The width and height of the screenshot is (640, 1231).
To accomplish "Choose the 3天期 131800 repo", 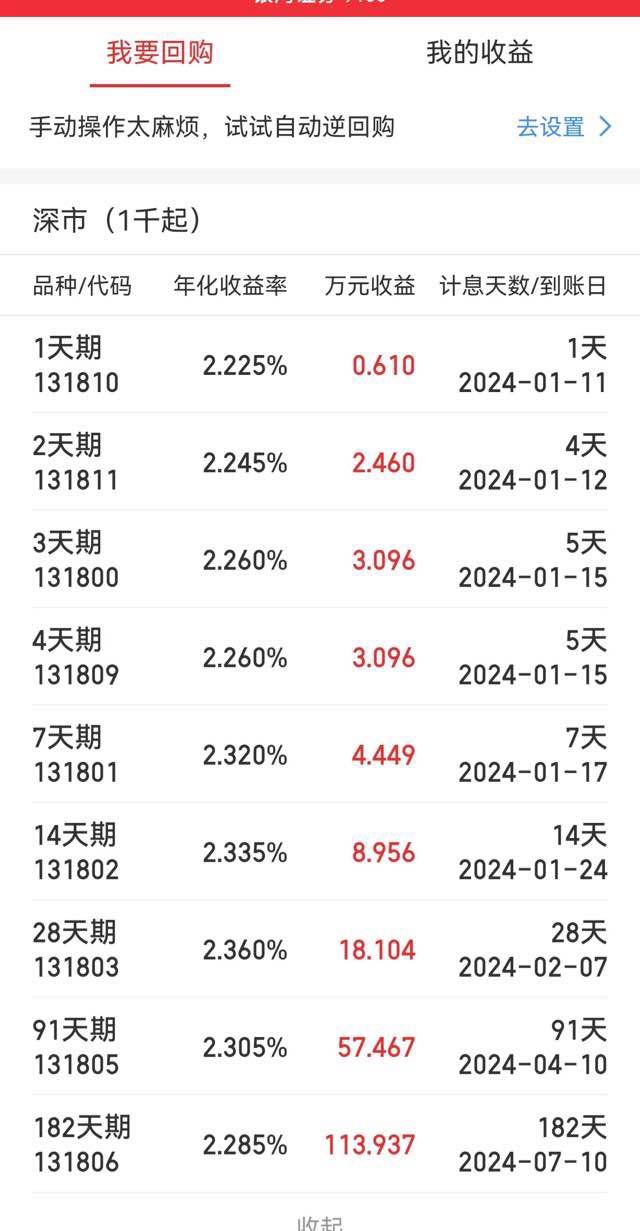I will (x=320, y=560).
